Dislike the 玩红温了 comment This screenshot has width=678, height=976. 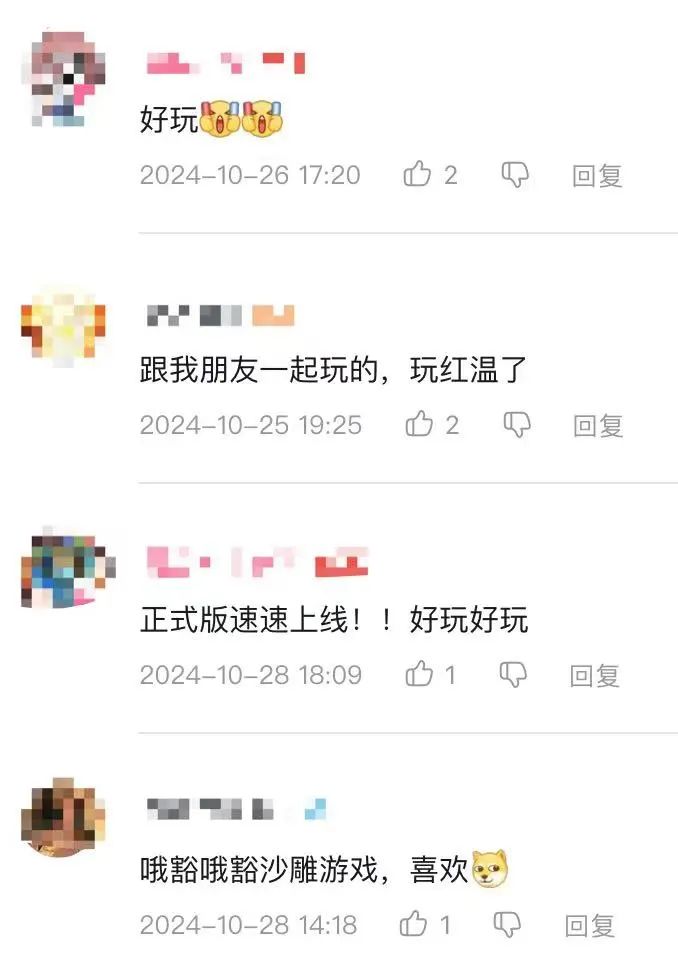point(516,425)
